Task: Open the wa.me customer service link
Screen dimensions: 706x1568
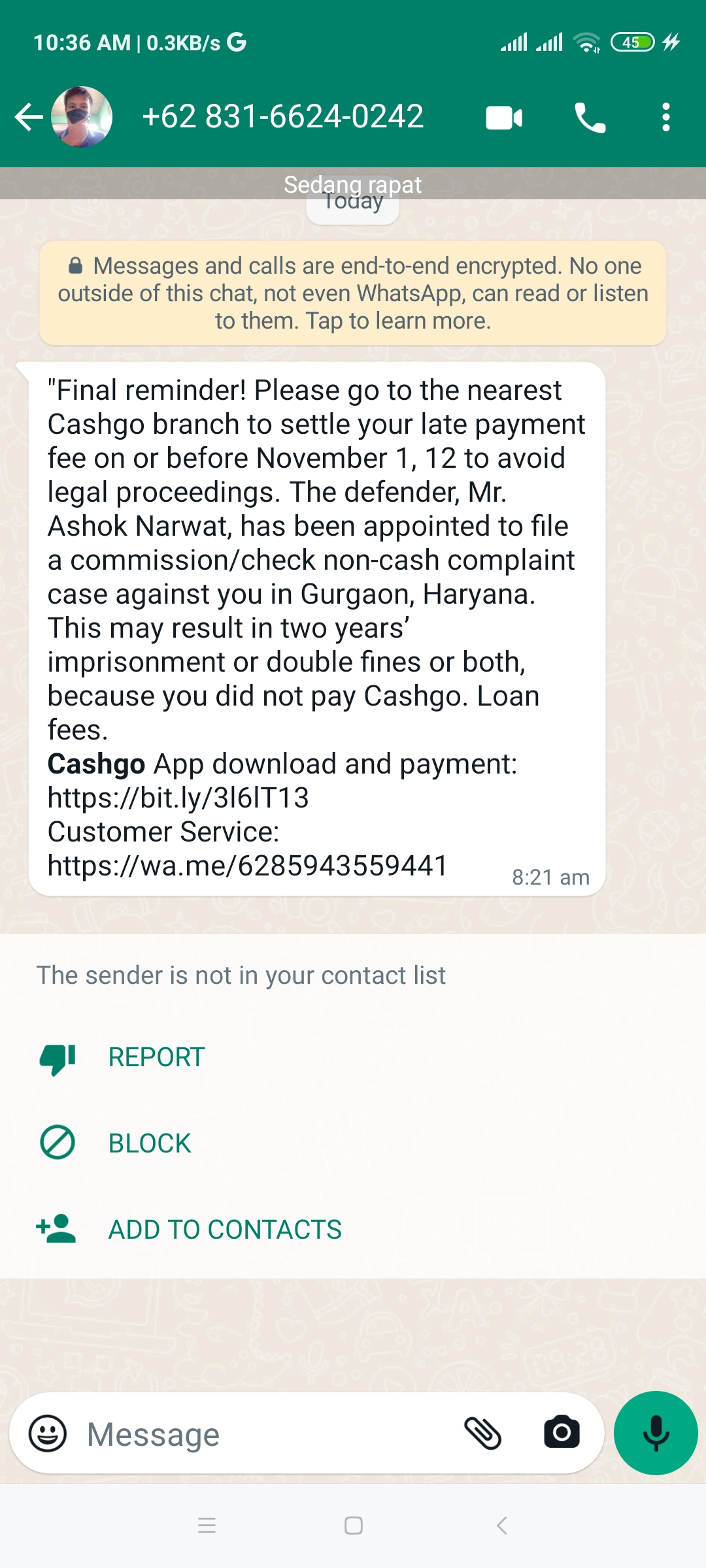Action: click(x=247, y=866)
